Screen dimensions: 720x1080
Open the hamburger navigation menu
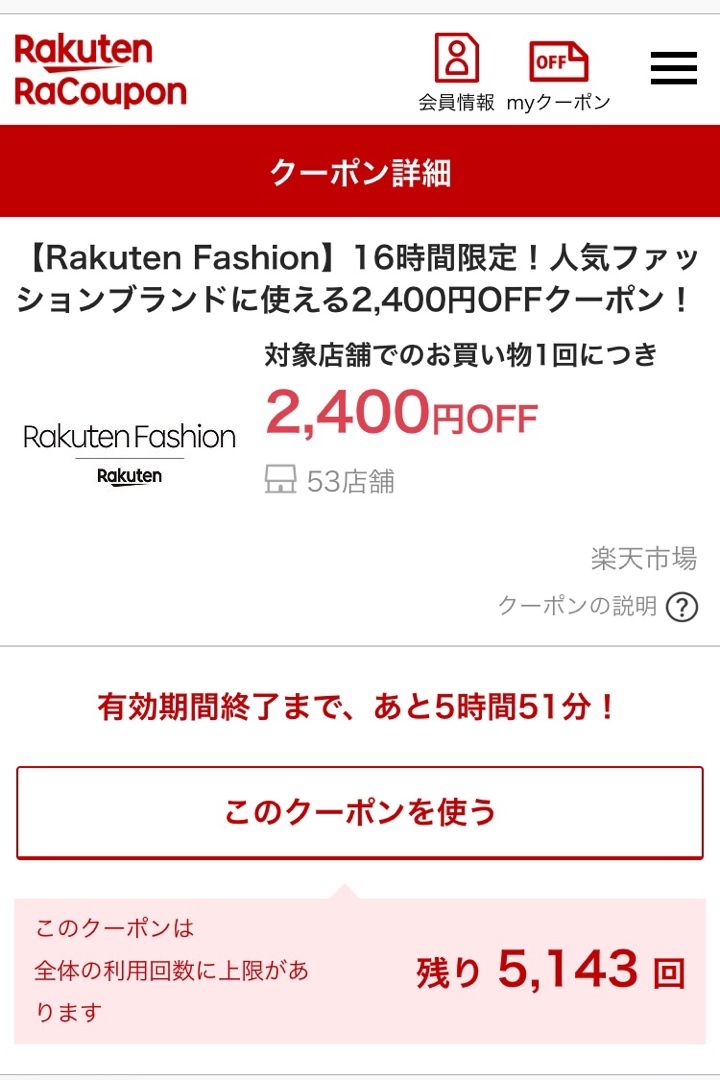click(672, 69)
